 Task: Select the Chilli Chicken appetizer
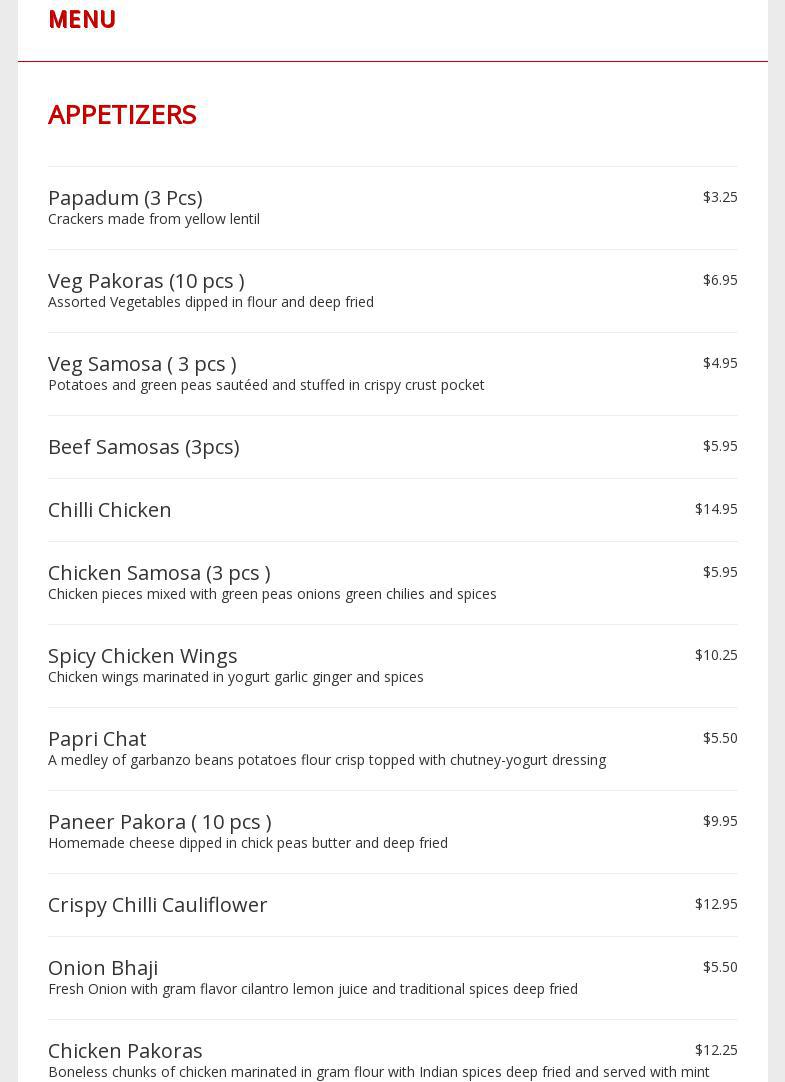tap(110, 510)
